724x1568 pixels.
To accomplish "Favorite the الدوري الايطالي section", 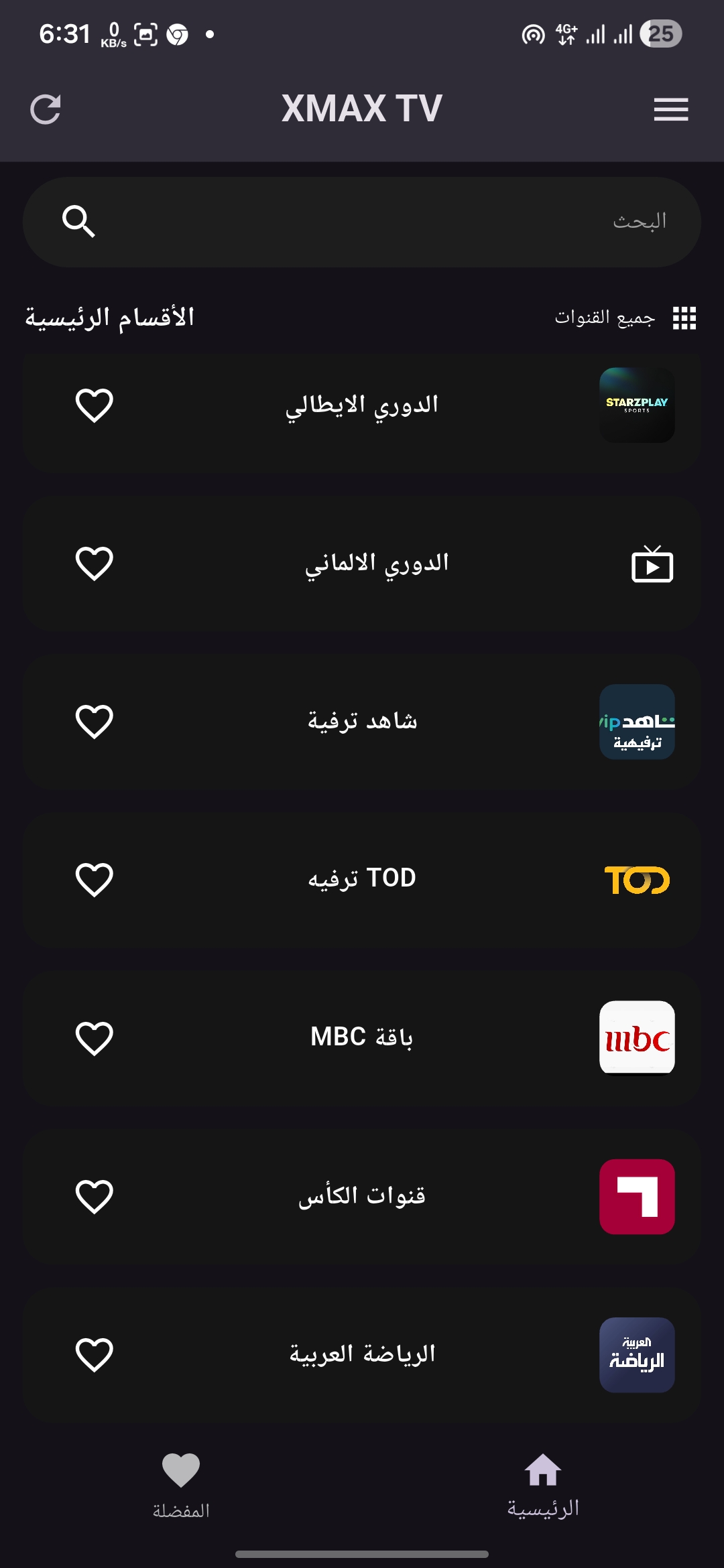I will click(x=94, y=405).
